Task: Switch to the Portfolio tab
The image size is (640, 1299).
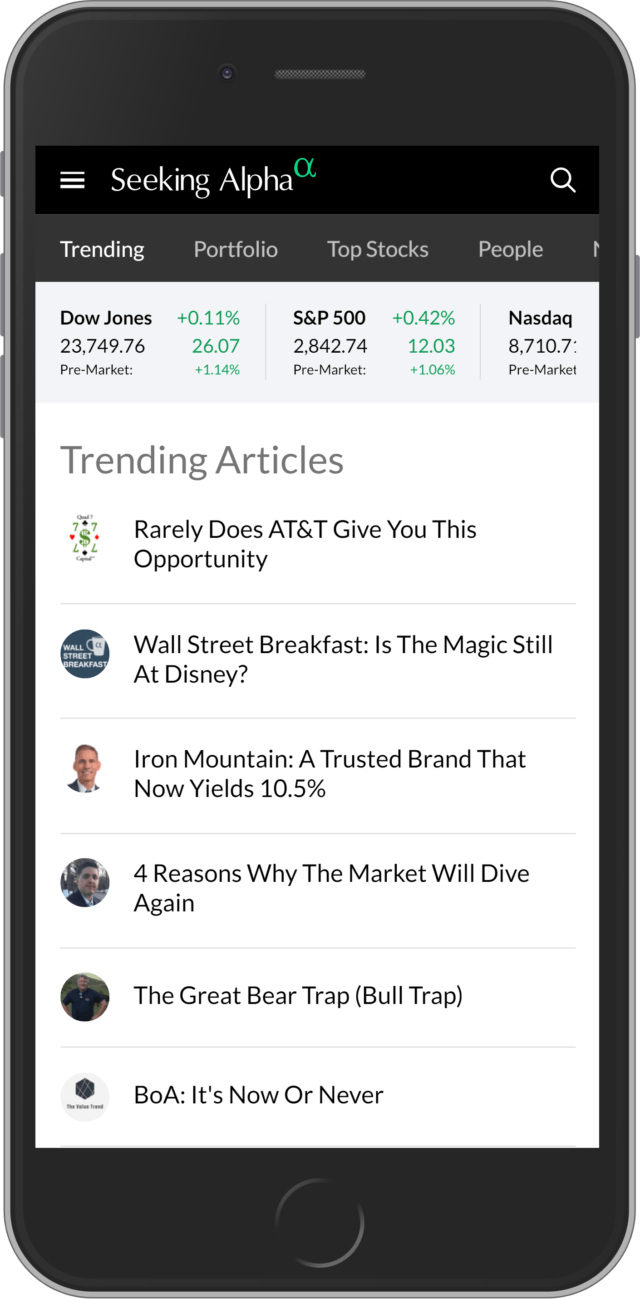Action: (236, 250)
